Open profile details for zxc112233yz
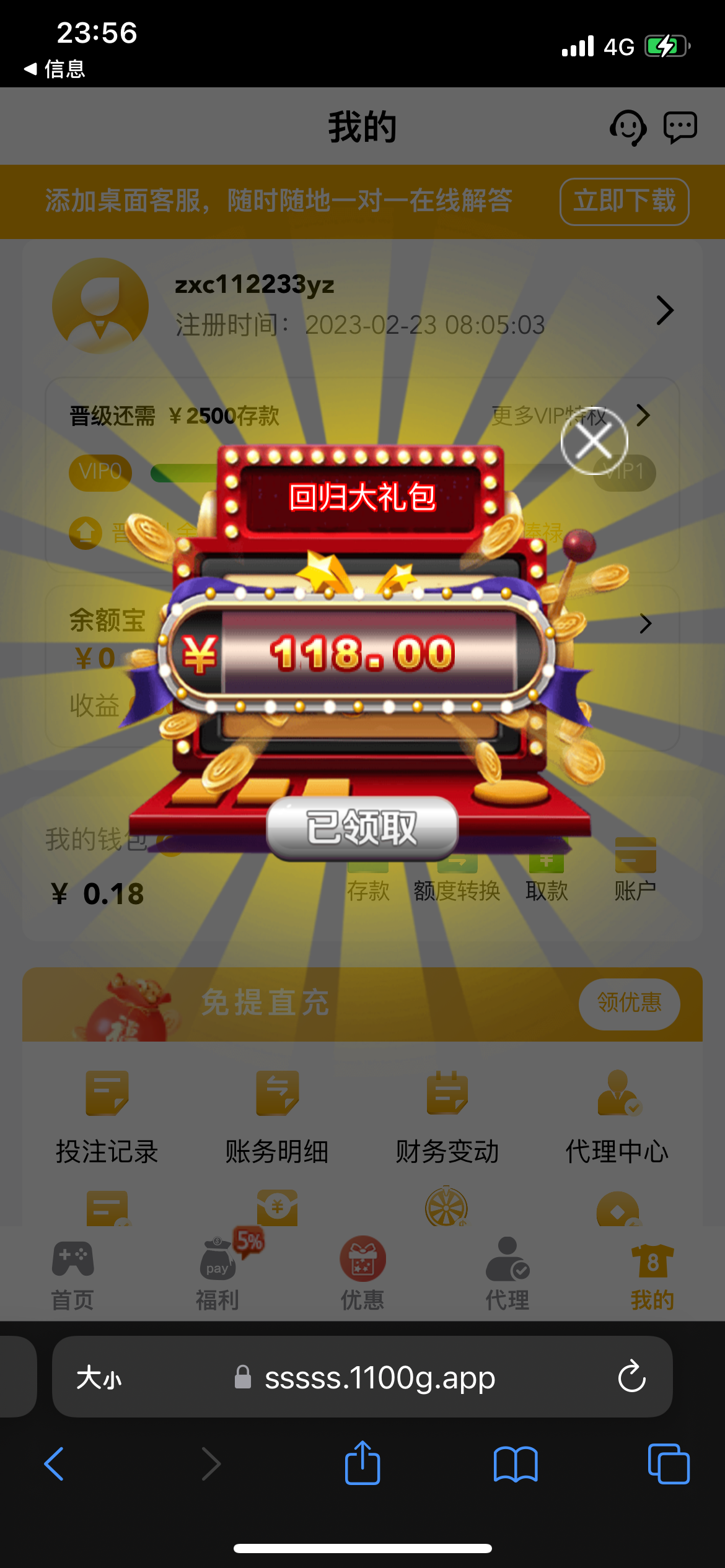Image resolution: width=725 pixels, height=1568 pixels. [664, 310]
